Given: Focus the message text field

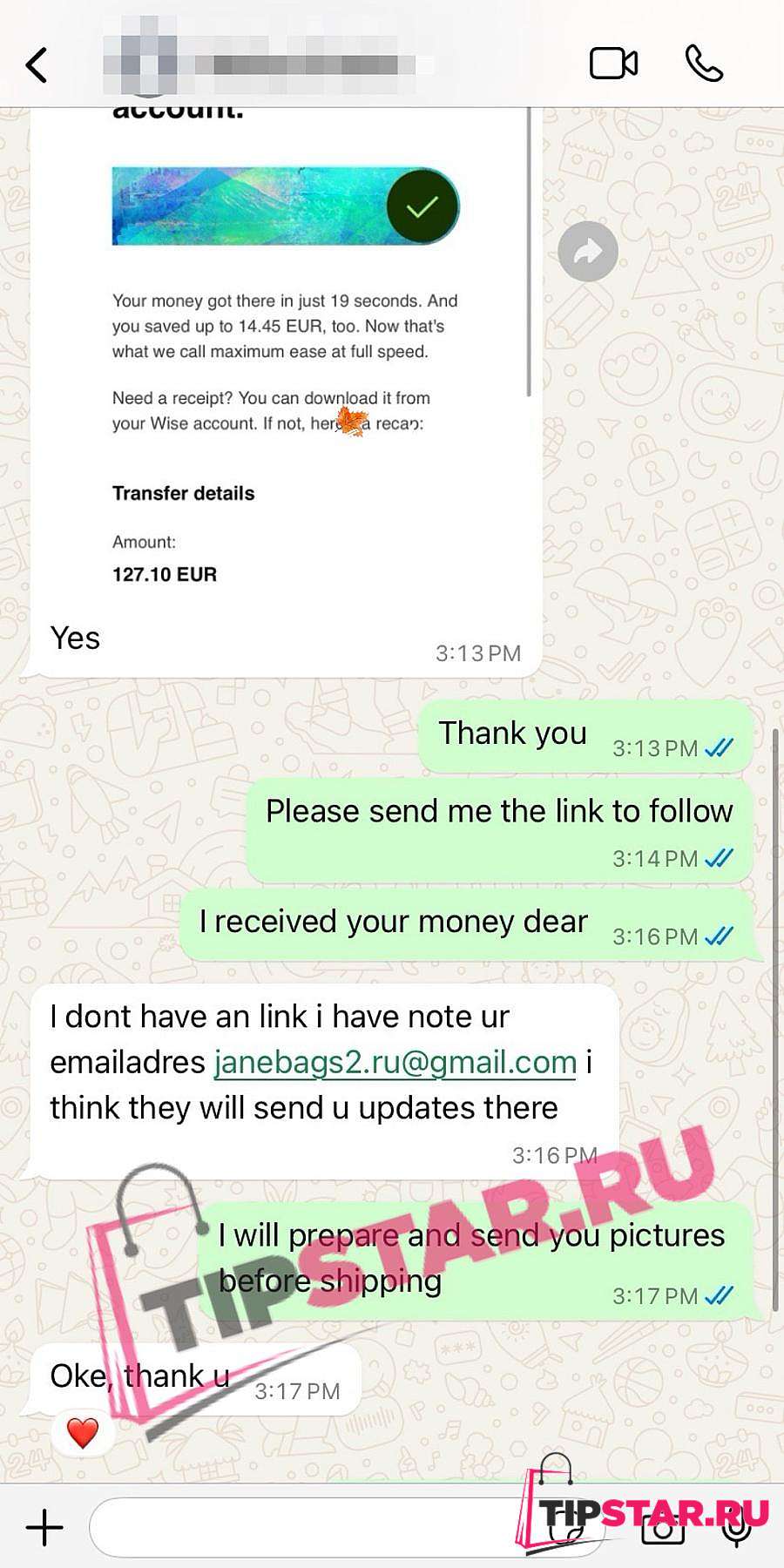Looking at the screenshot, I should (x=305, y=1527).
